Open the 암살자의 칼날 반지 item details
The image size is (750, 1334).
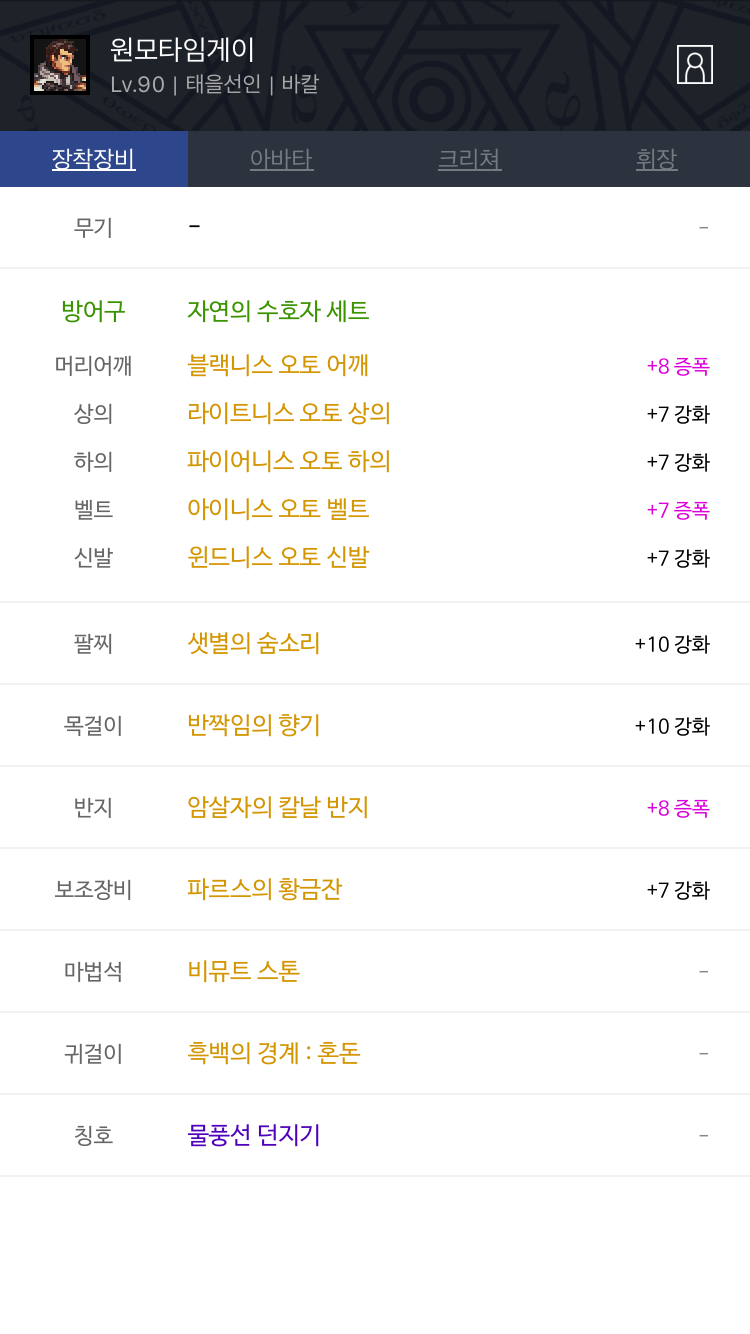[278, 807]
